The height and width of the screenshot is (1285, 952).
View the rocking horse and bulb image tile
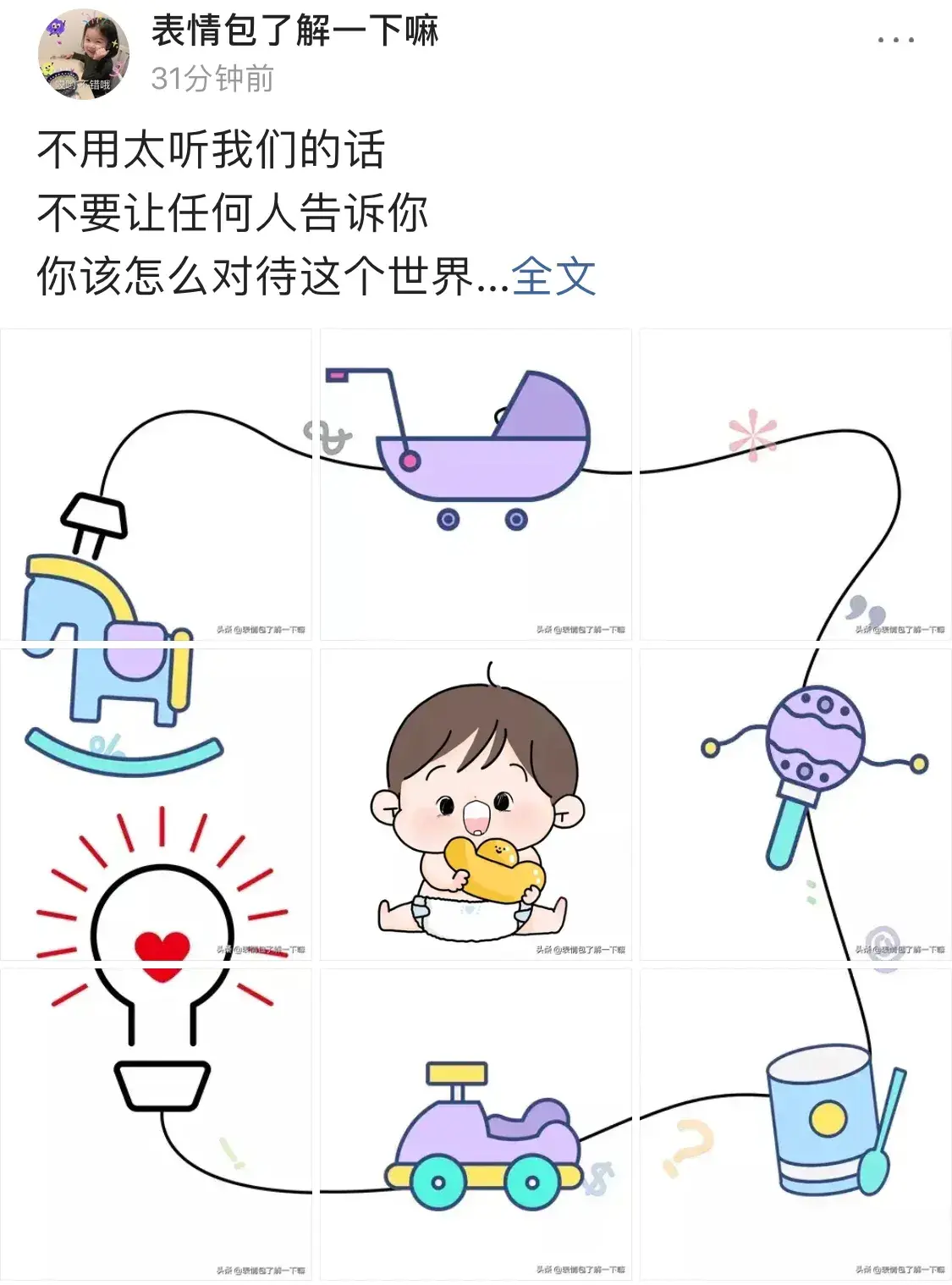coord(156,804)
